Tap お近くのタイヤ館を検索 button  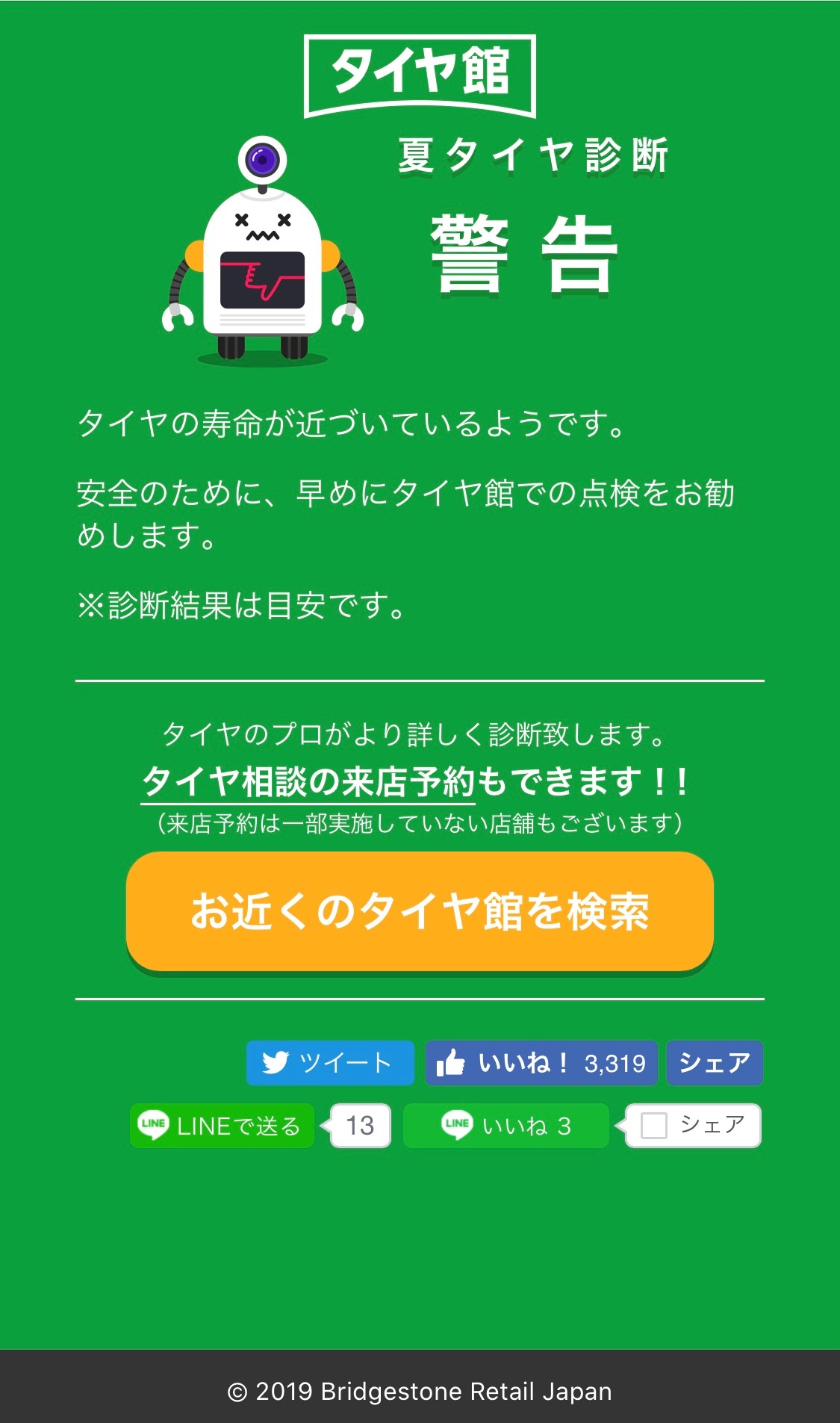point(420,911)
